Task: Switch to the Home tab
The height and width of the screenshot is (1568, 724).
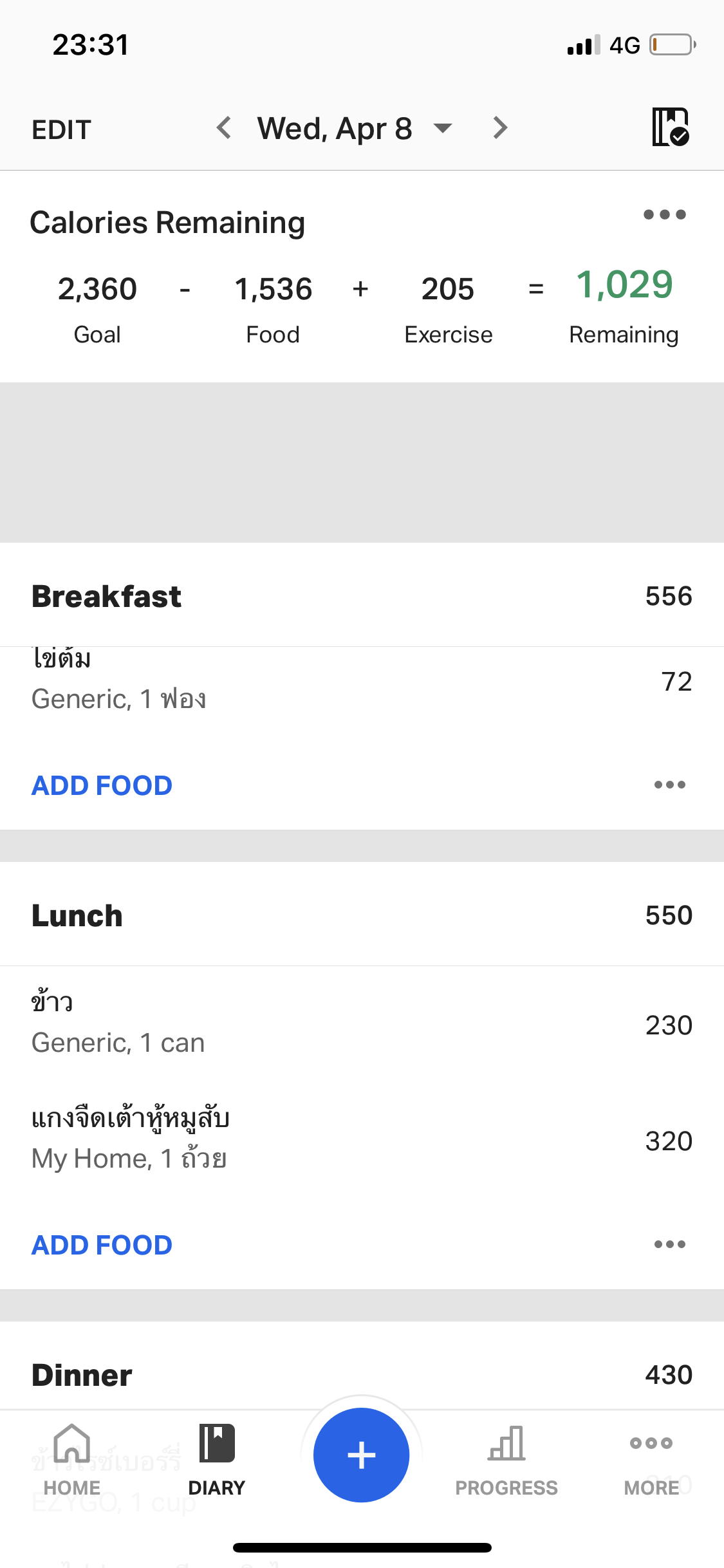Action: 72,1460
